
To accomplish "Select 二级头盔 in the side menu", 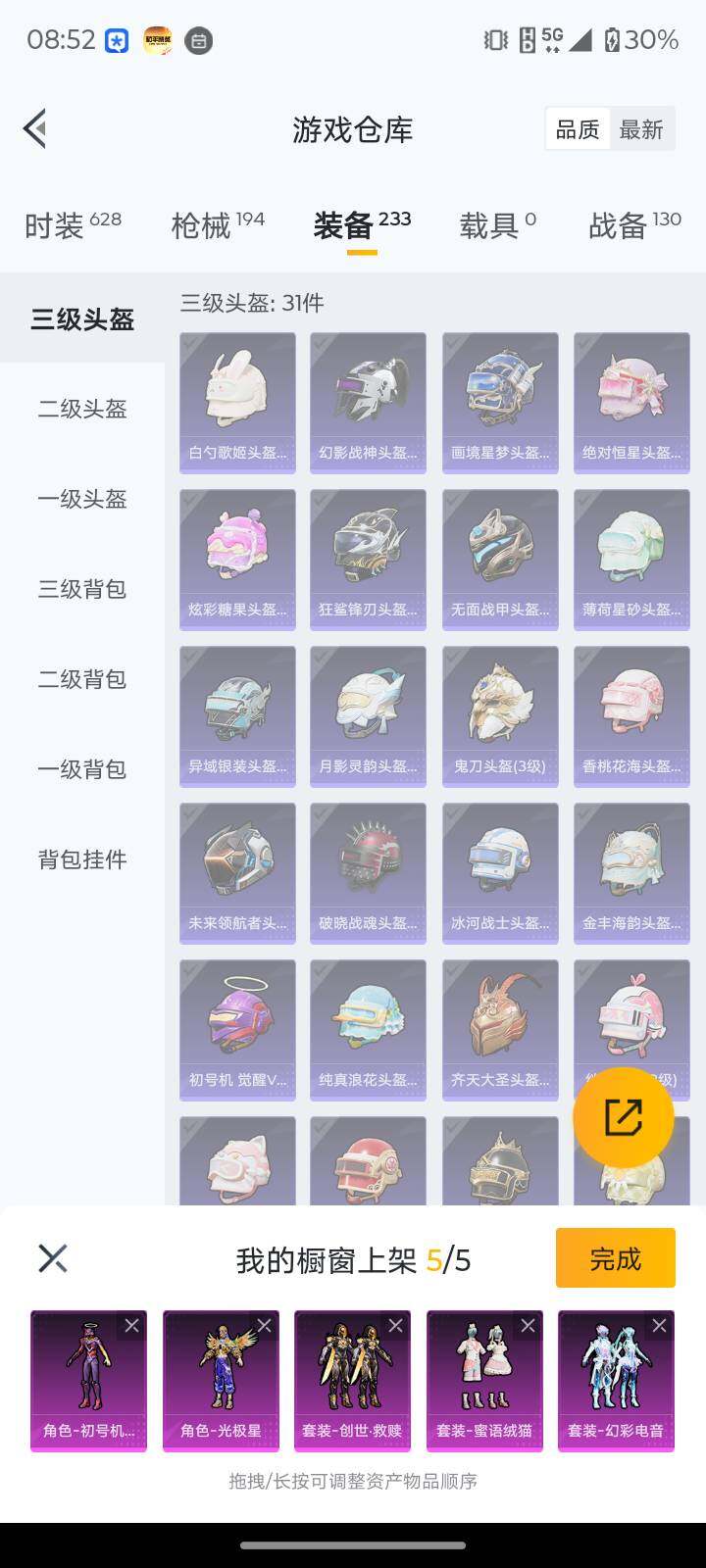I will coord(82,409).
